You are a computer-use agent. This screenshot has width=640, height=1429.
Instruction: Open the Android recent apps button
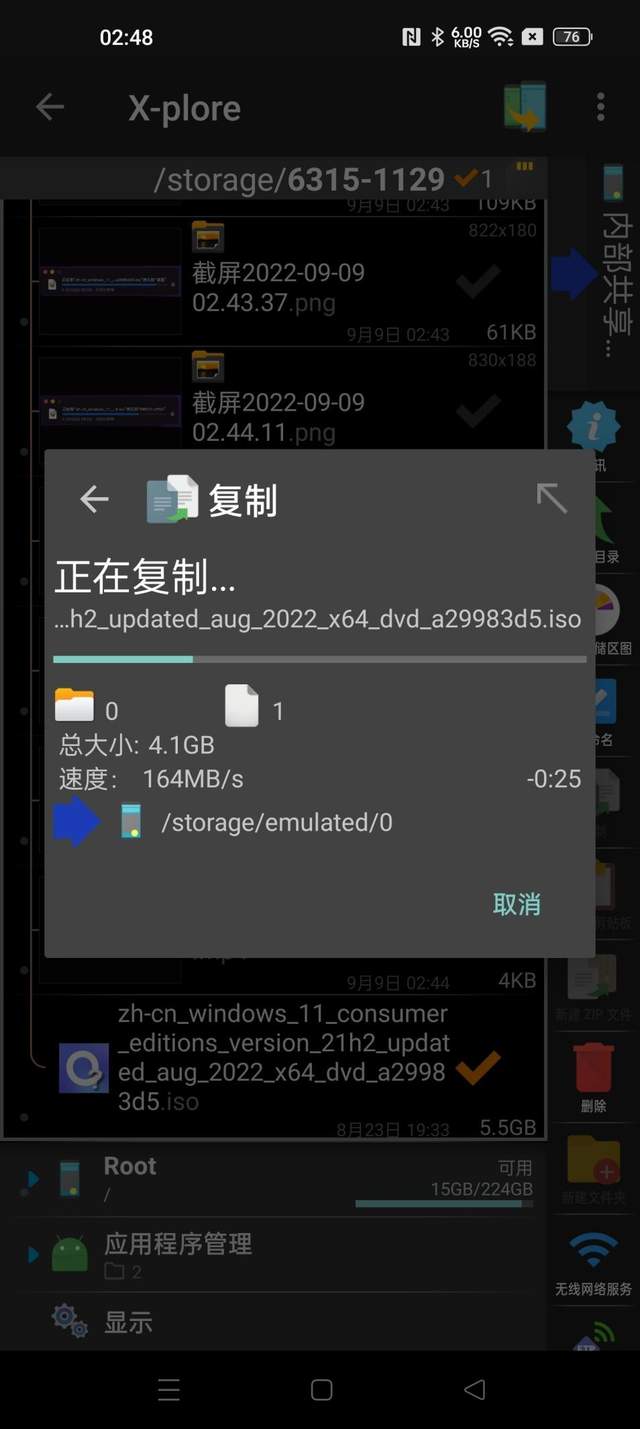[x=169, y=1389]
